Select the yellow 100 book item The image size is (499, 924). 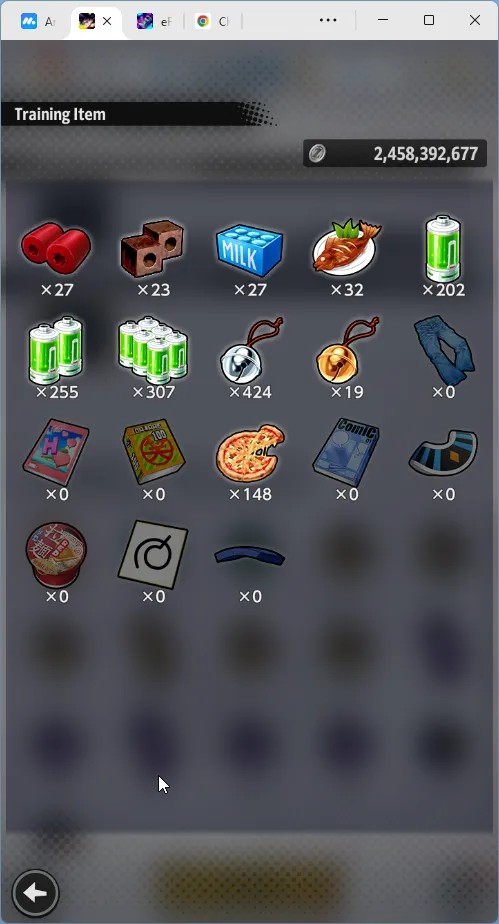[x=153, y=453]
